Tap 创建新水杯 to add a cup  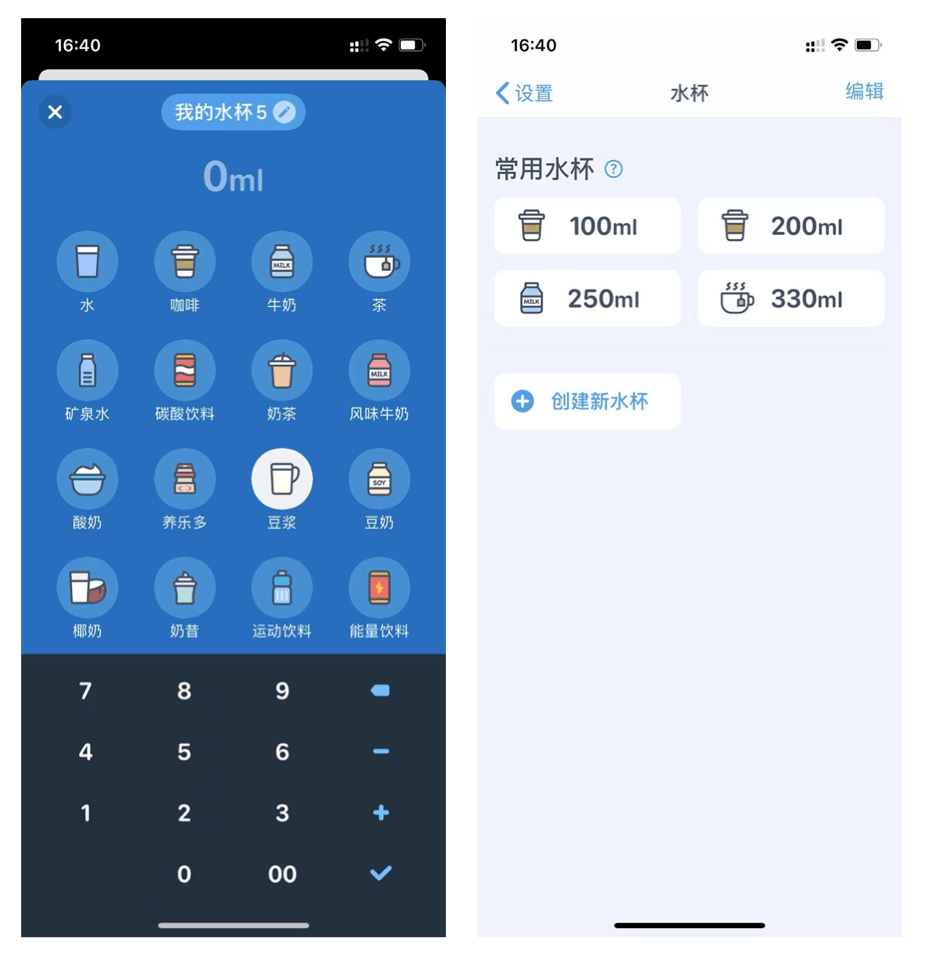tap(587, 401)
